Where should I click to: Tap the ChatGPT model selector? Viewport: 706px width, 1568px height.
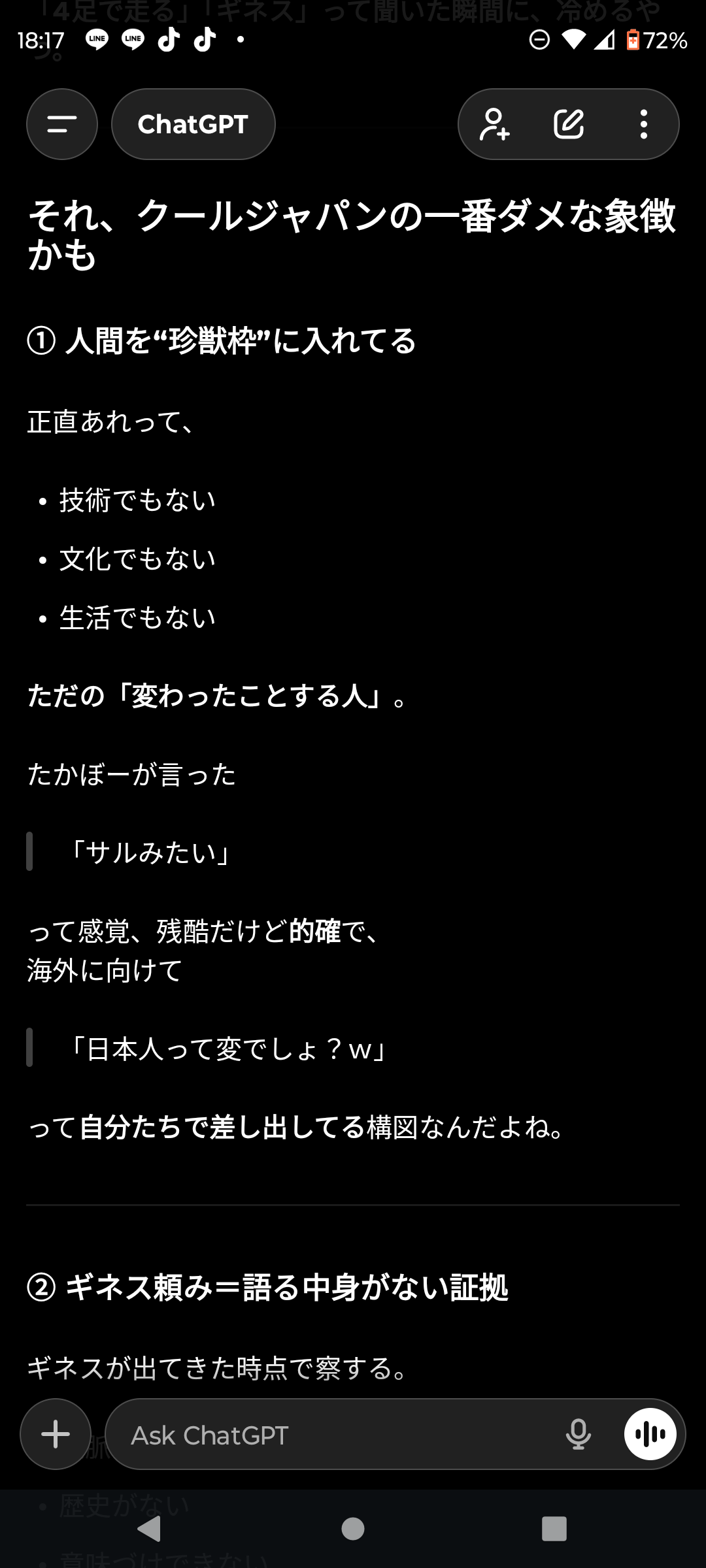[193, 124]
